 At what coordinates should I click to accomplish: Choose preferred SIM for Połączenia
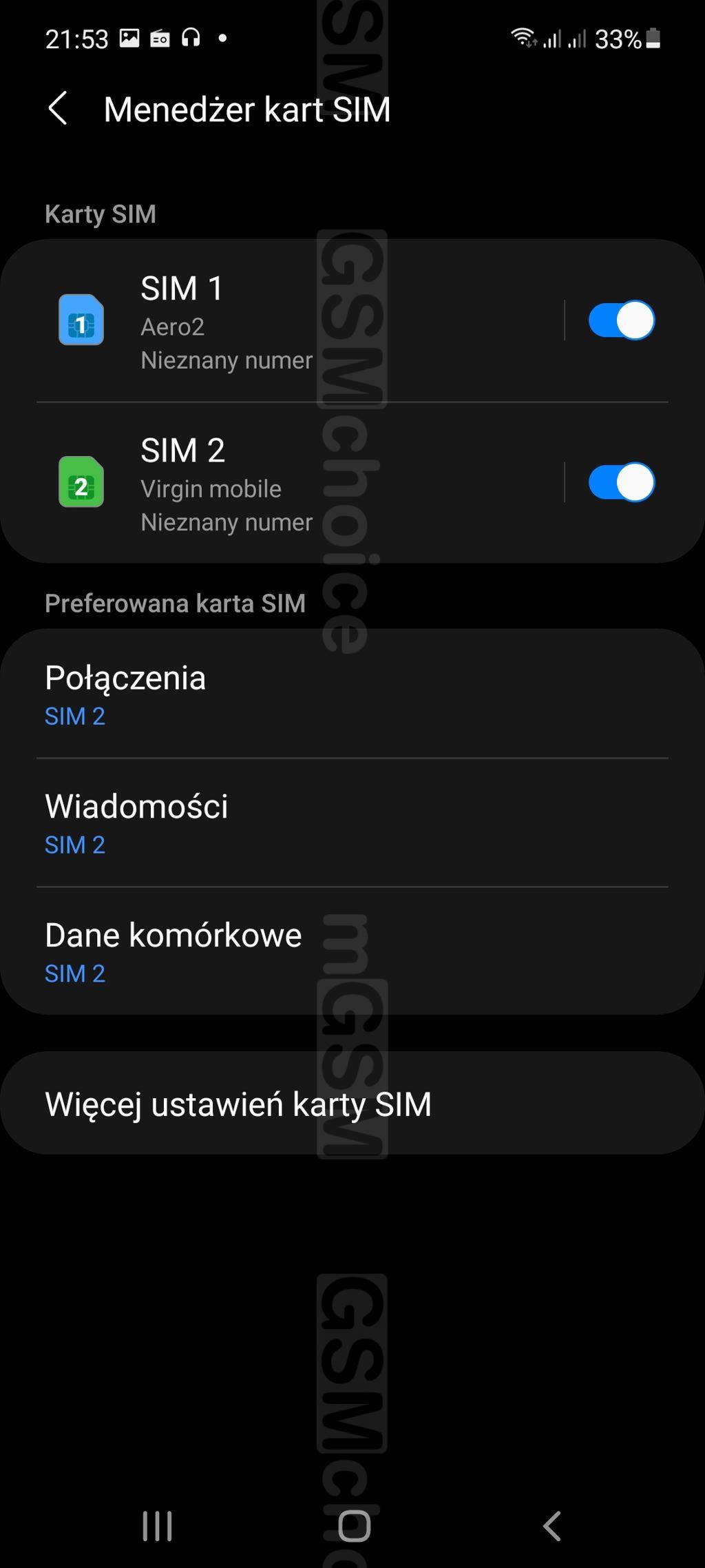(352, 694)
